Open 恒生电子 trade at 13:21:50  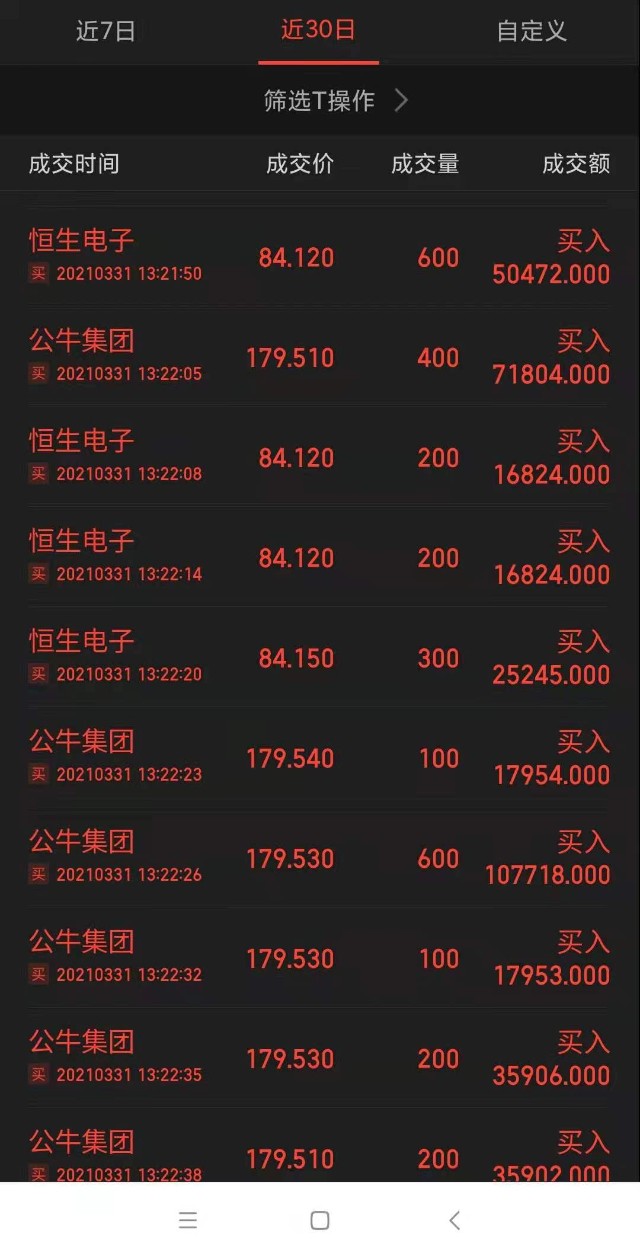pyautogui.click(x=320, y=257)
